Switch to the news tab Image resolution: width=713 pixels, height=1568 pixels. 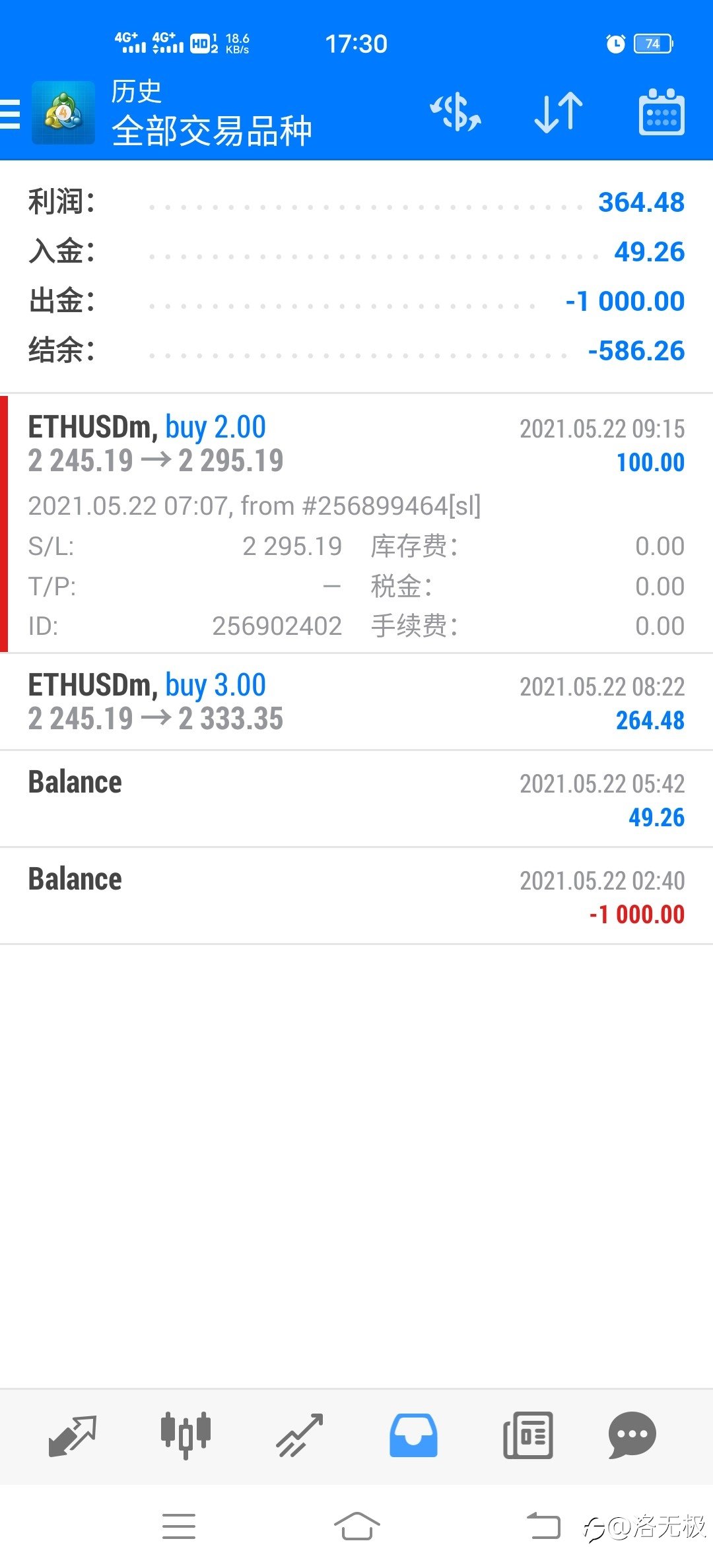click(527, 1435)
